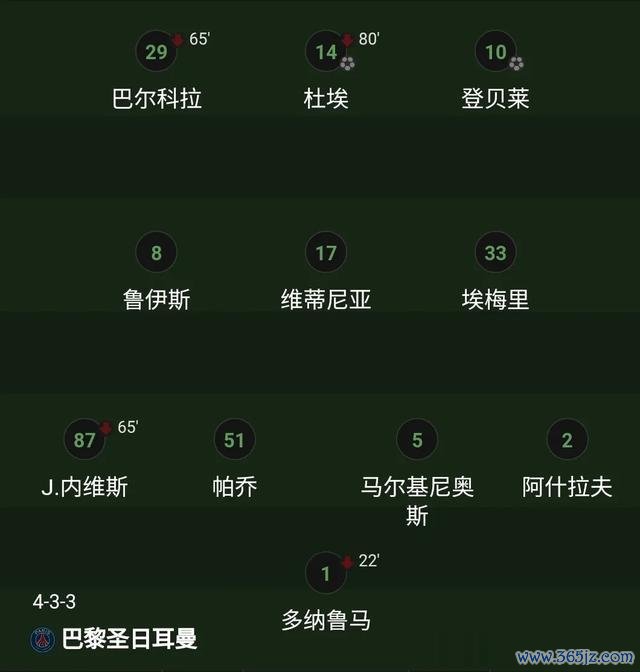The height and width of the screenshot is (672, 640).
Task: Open goalkeeper 多纳鲁马 profile
Action: point(326,574)
